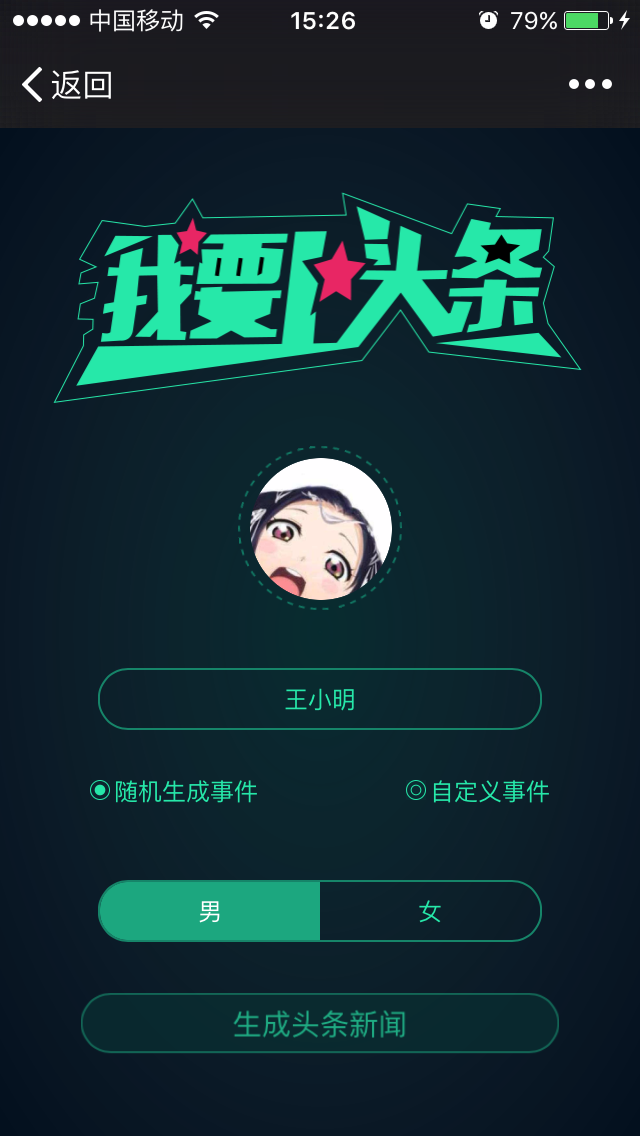This screenshot has height=1136, width=640.
Task: Tap the circular avatar to change photo
Action: (320, 529)
